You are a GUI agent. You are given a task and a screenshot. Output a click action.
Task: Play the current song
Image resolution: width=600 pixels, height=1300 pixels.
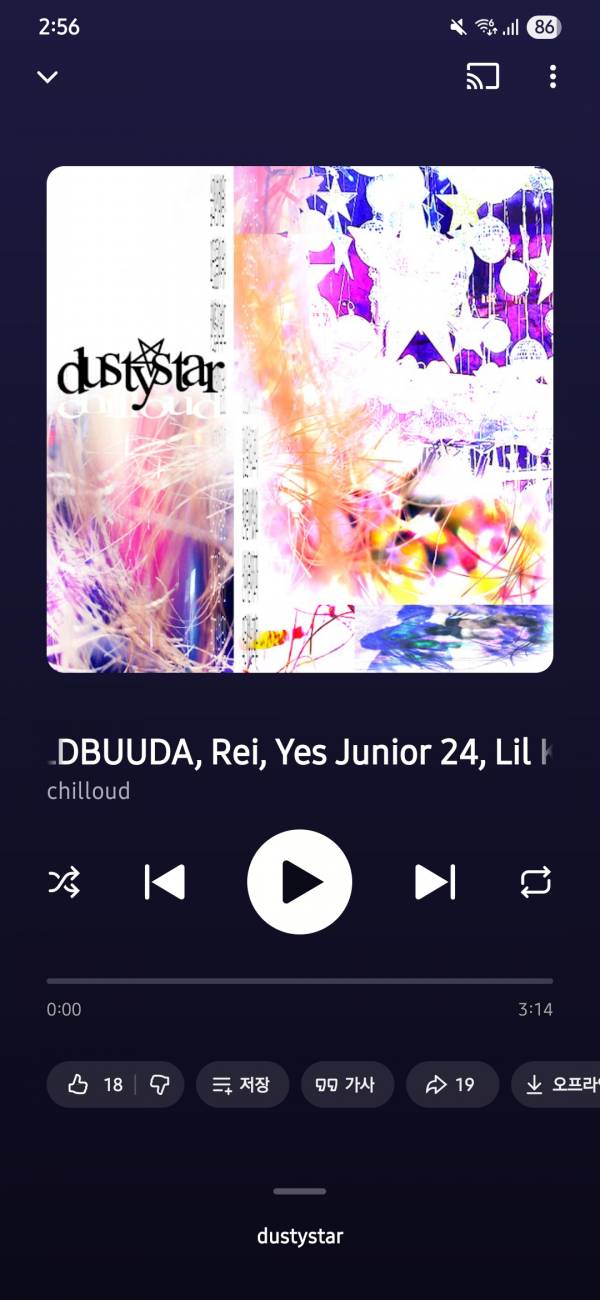click(300, 882)
